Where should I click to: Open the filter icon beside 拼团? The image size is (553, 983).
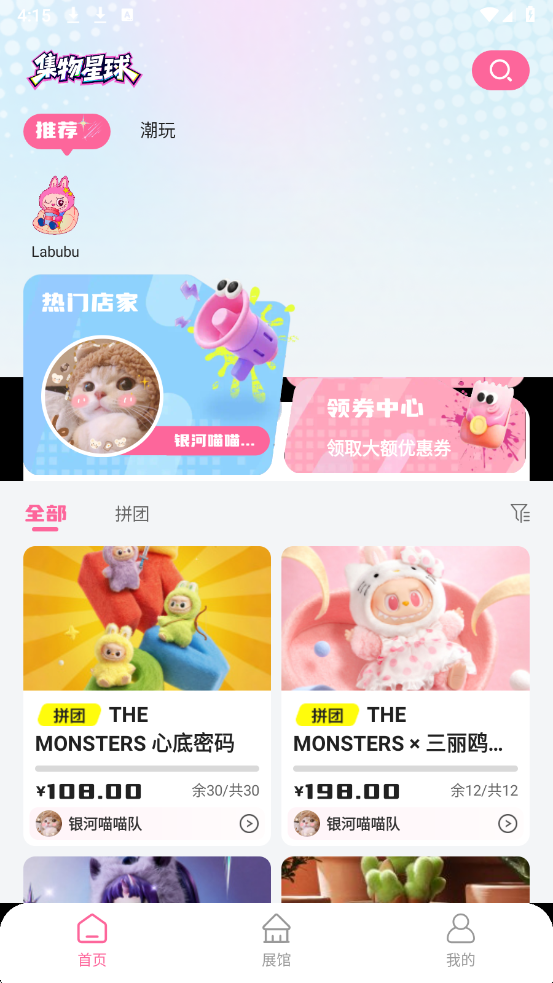(x=520, y=513)
